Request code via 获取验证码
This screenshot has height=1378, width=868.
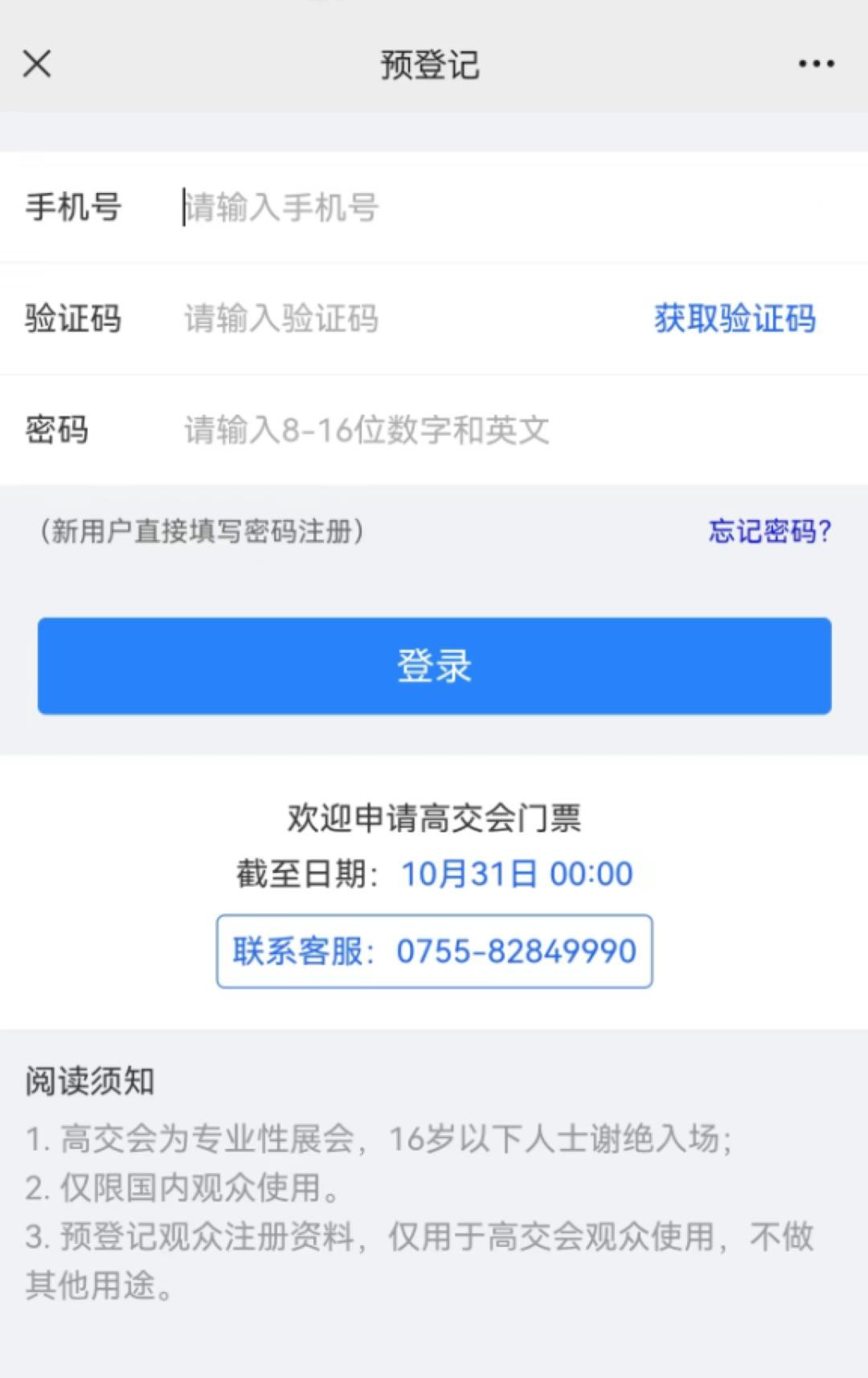[735, 318]
